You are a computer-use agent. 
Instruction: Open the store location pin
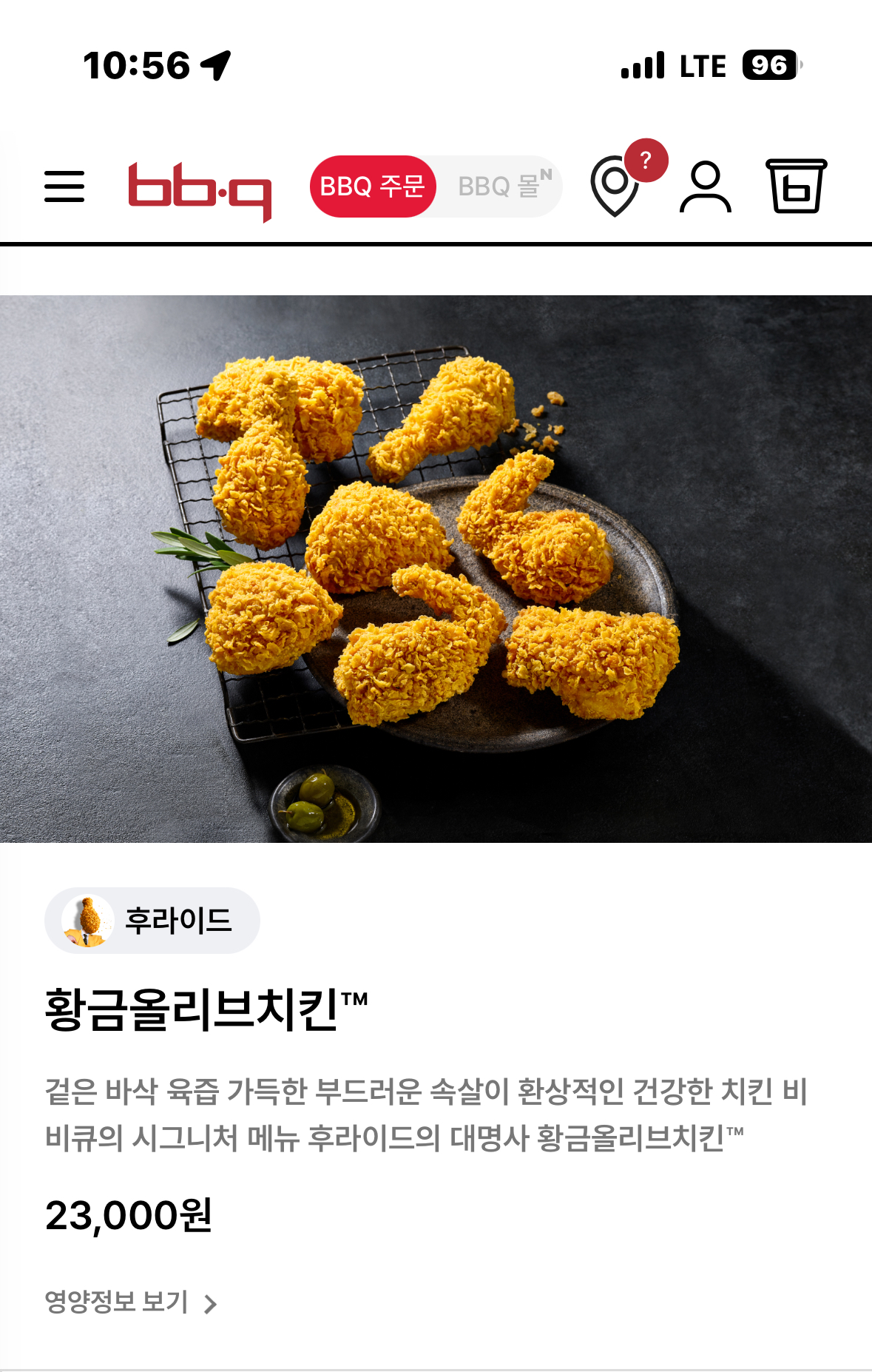click(615, 185)
